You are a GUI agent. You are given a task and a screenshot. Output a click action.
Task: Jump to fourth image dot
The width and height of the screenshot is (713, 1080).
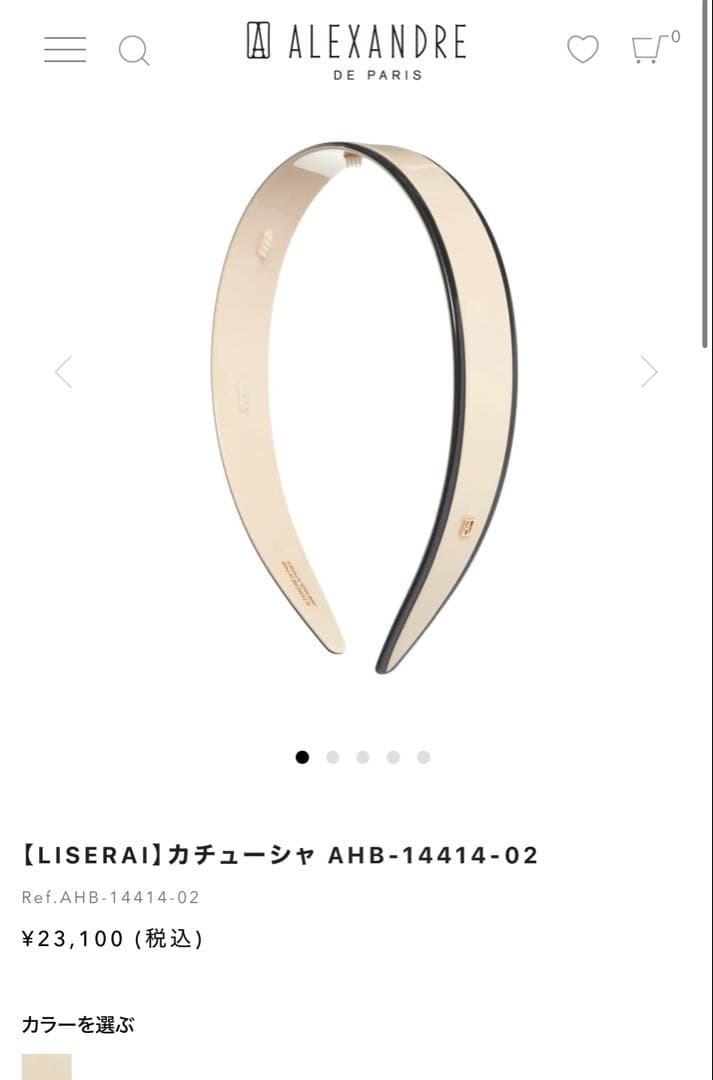(x=393, y=757)
